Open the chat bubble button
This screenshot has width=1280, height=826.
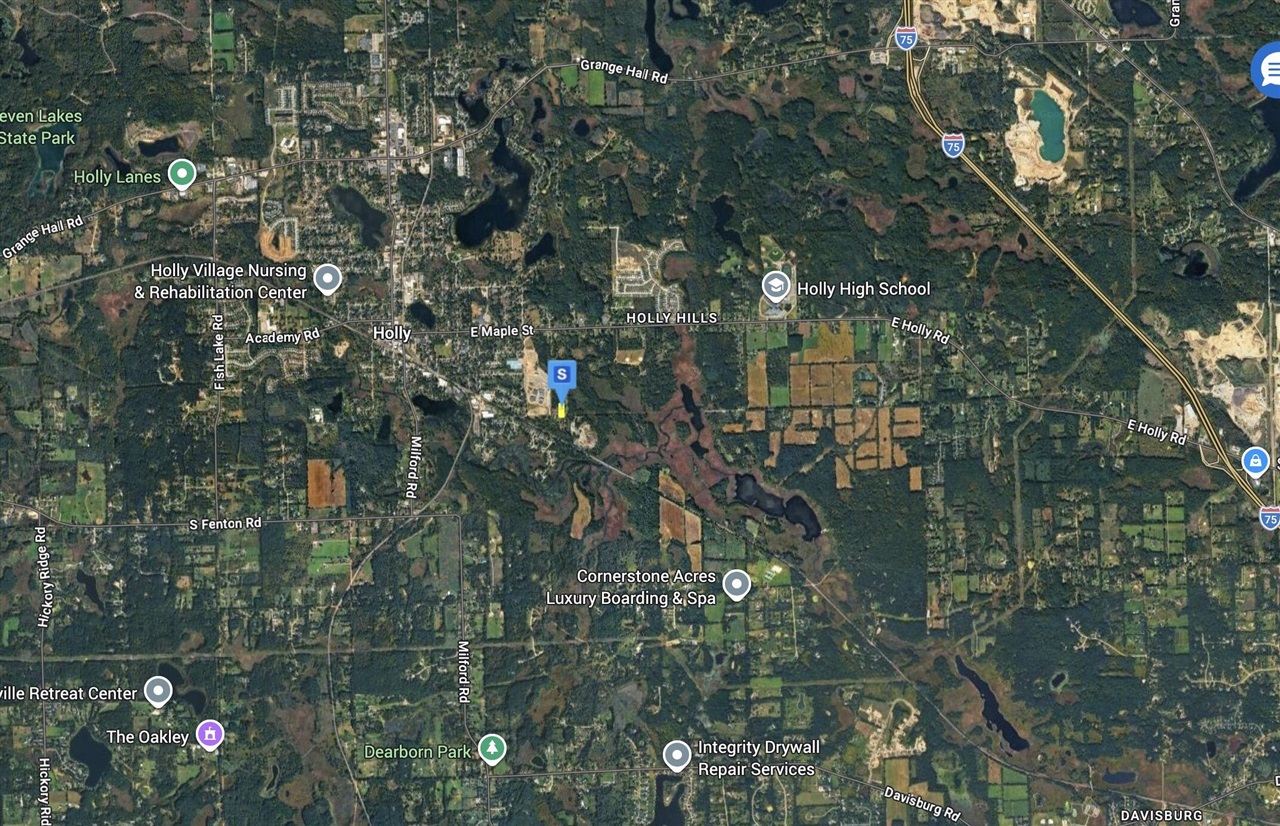1270,71
